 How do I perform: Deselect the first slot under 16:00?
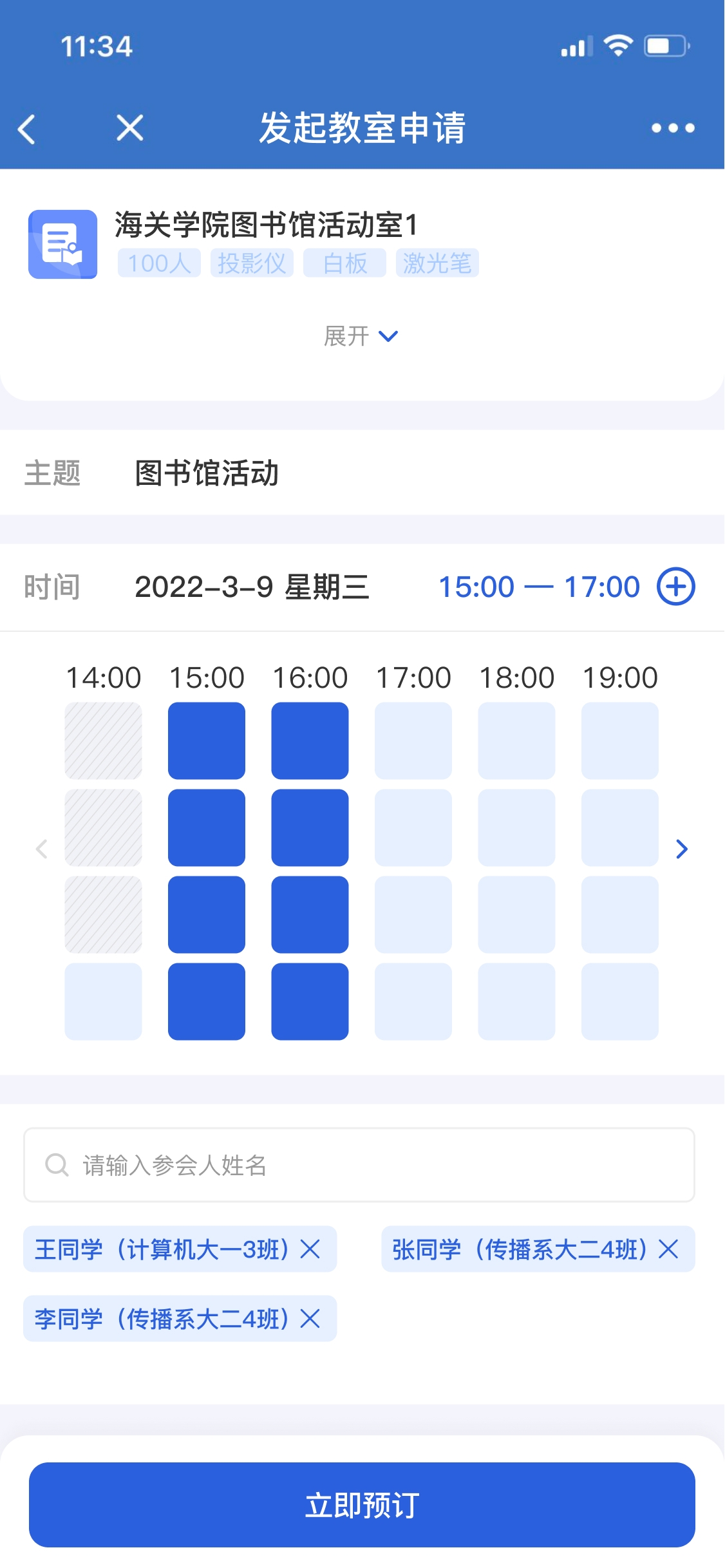(310, 741)
